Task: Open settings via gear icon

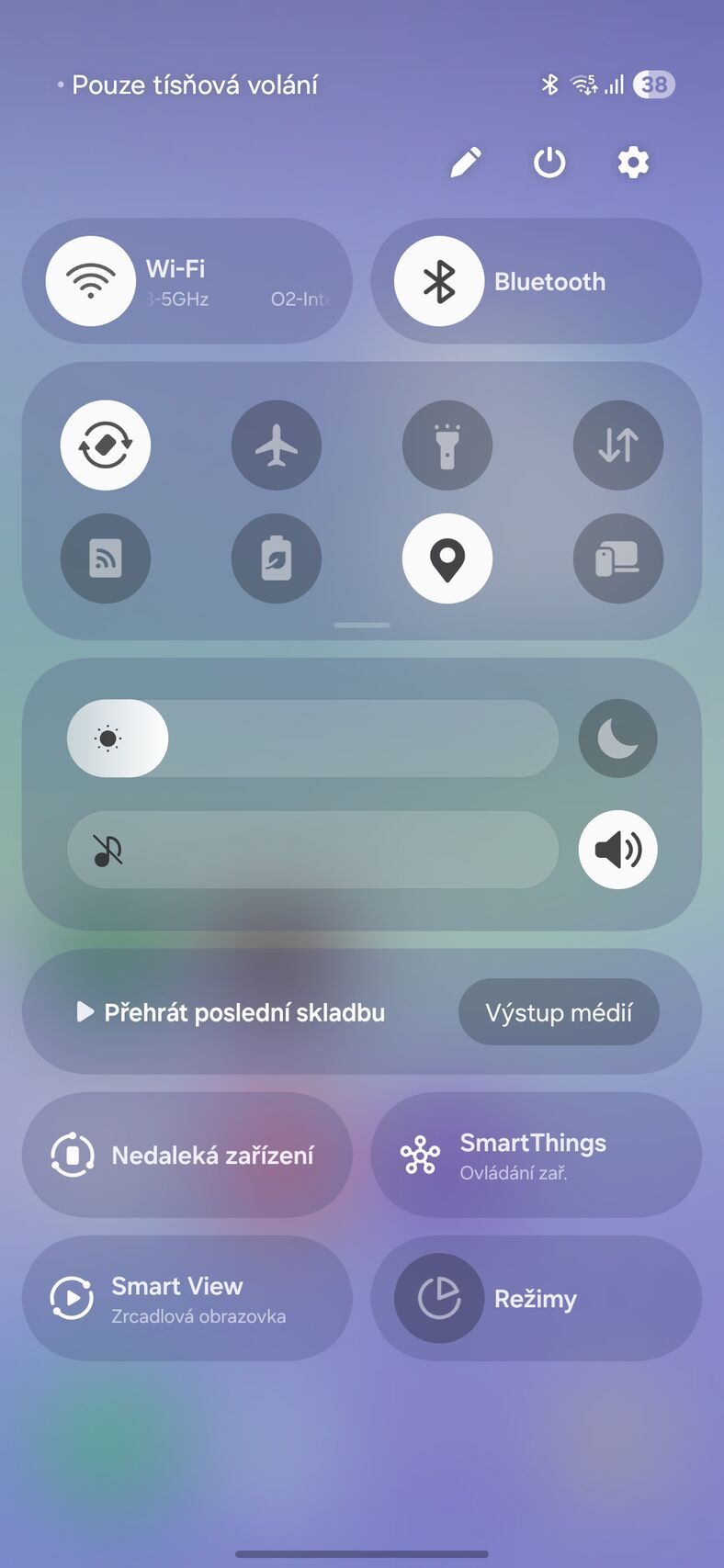Action: [x=632, y=162]
